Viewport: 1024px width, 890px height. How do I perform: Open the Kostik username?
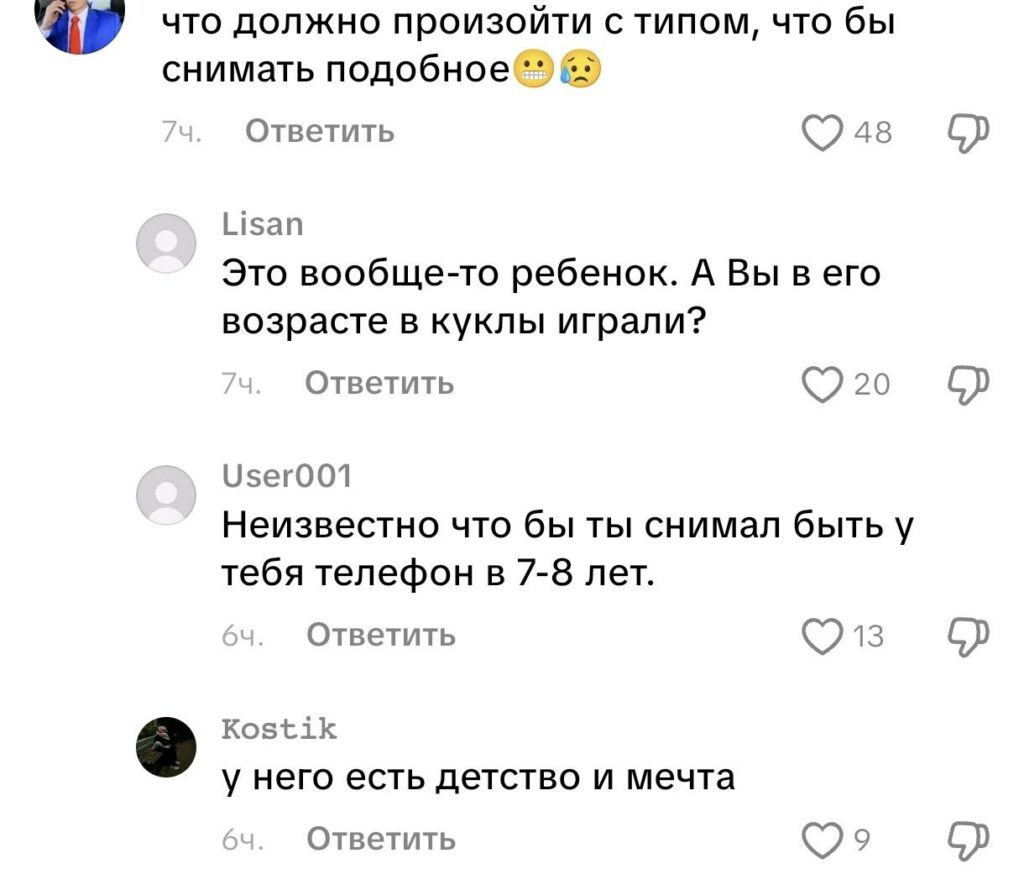click(278, 730)
